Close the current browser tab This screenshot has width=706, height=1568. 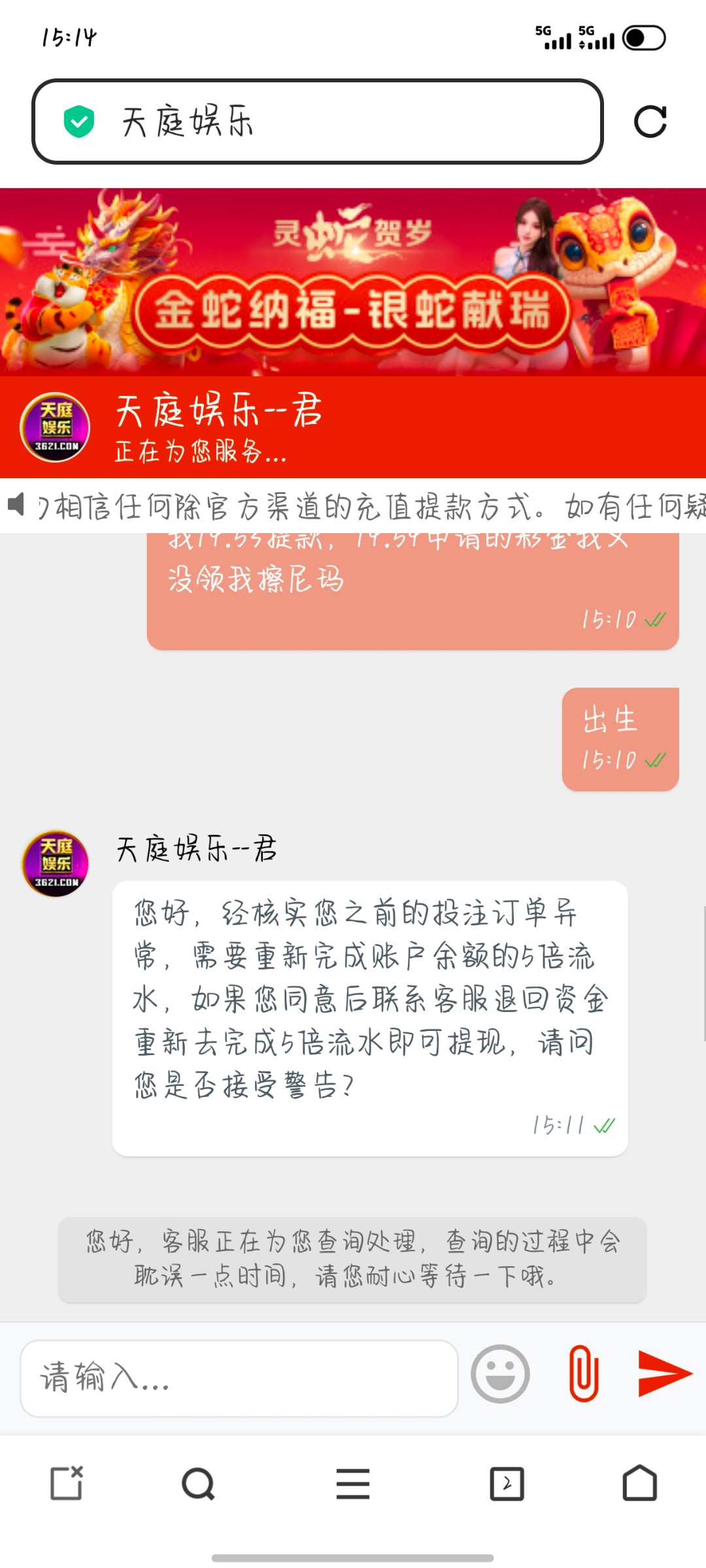coord(67,1483)
